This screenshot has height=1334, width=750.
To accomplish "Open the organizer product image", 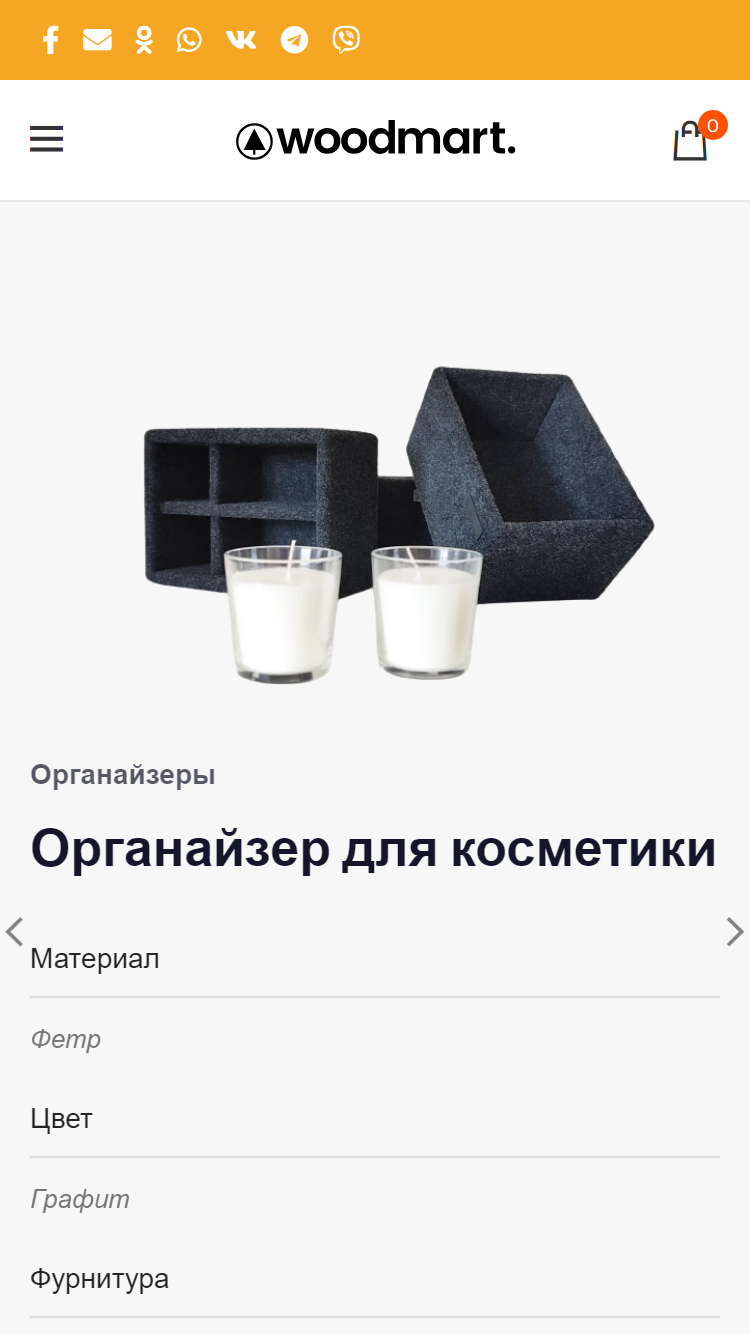I will (399, 525).
